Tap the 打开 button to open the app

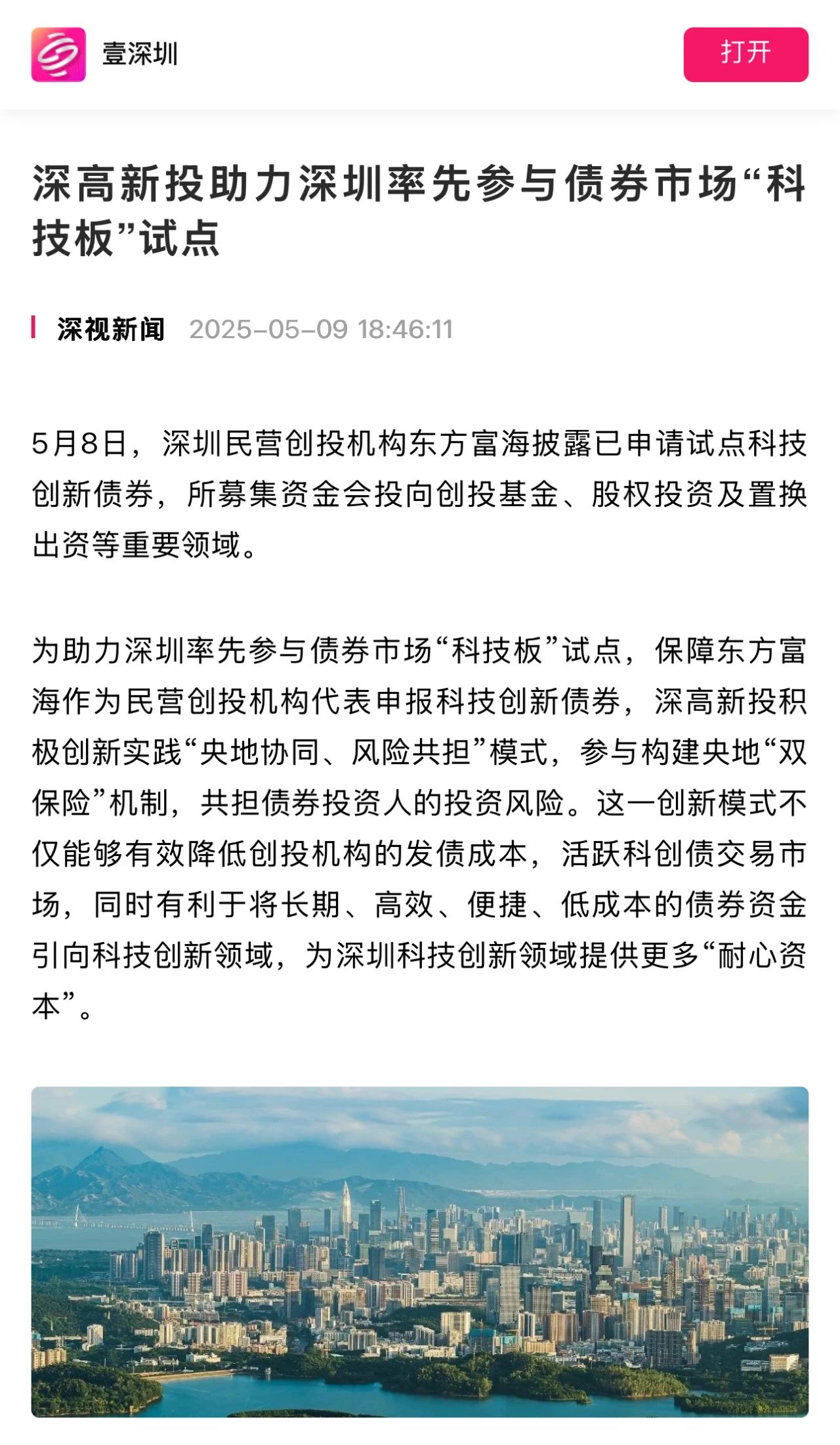point(745,54)
